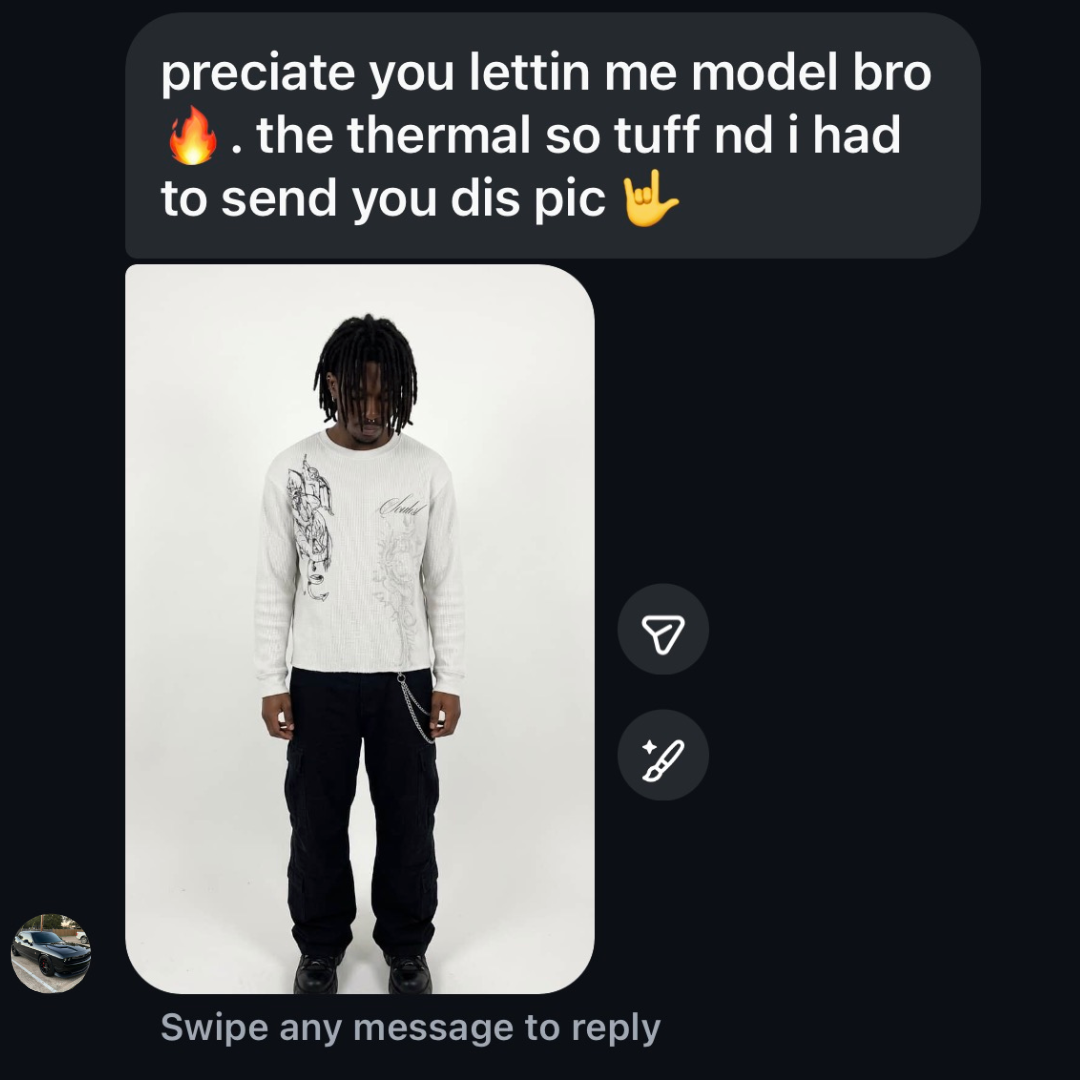
Task: Forward the photo with the share icon
Action: coord(663,630)
